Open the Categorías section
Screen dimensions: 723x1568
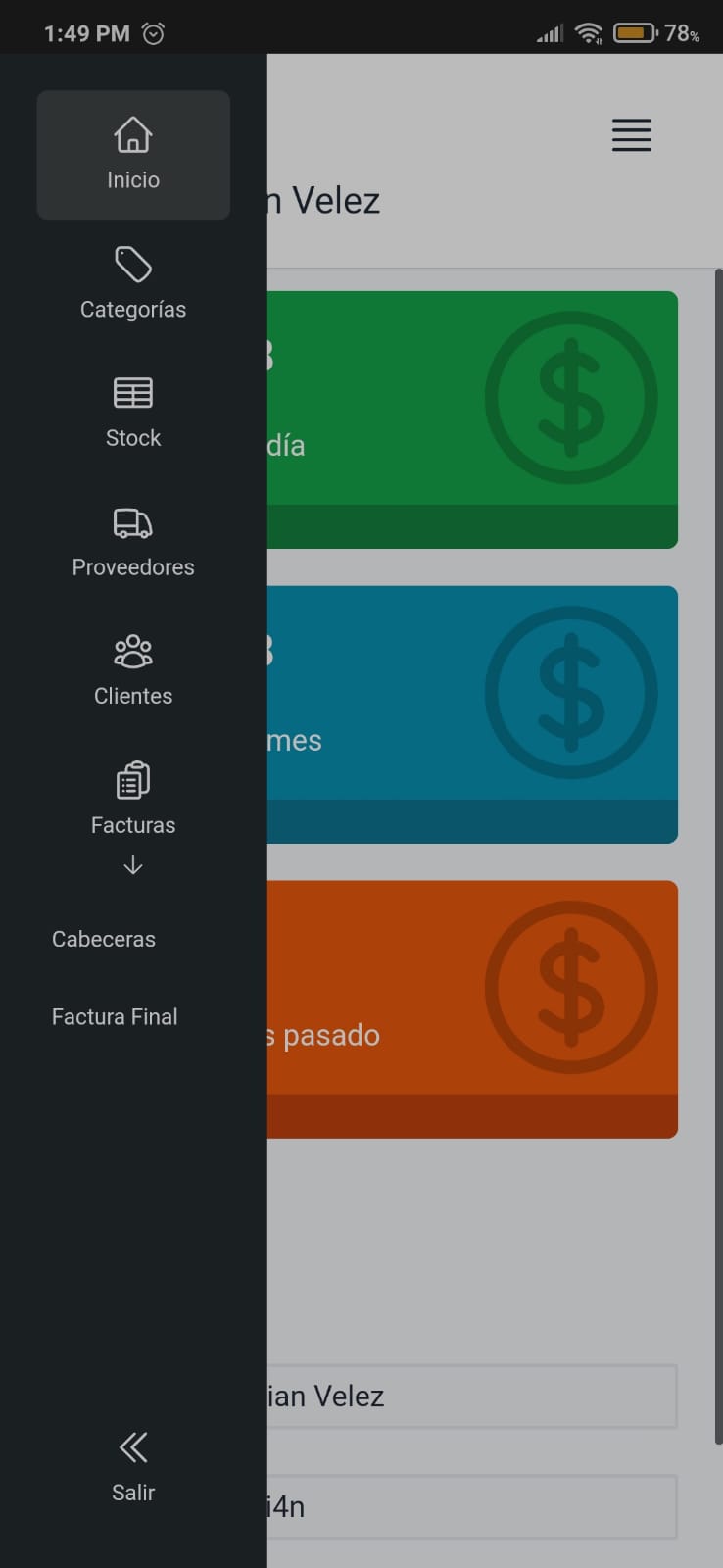coord(133,284)
